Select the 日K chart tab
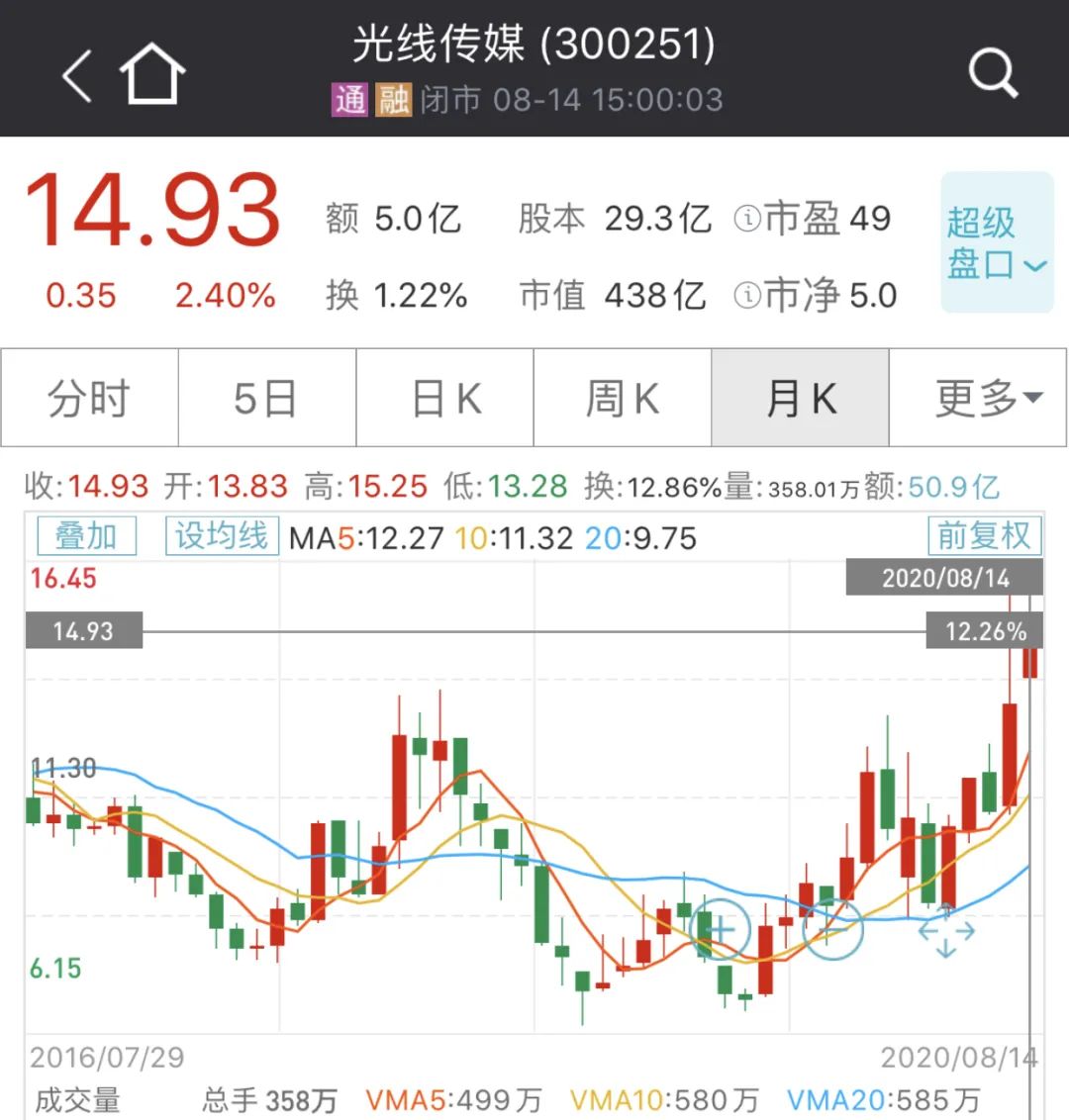The width and height of the screenshot is (1069, 1120). 445,399
